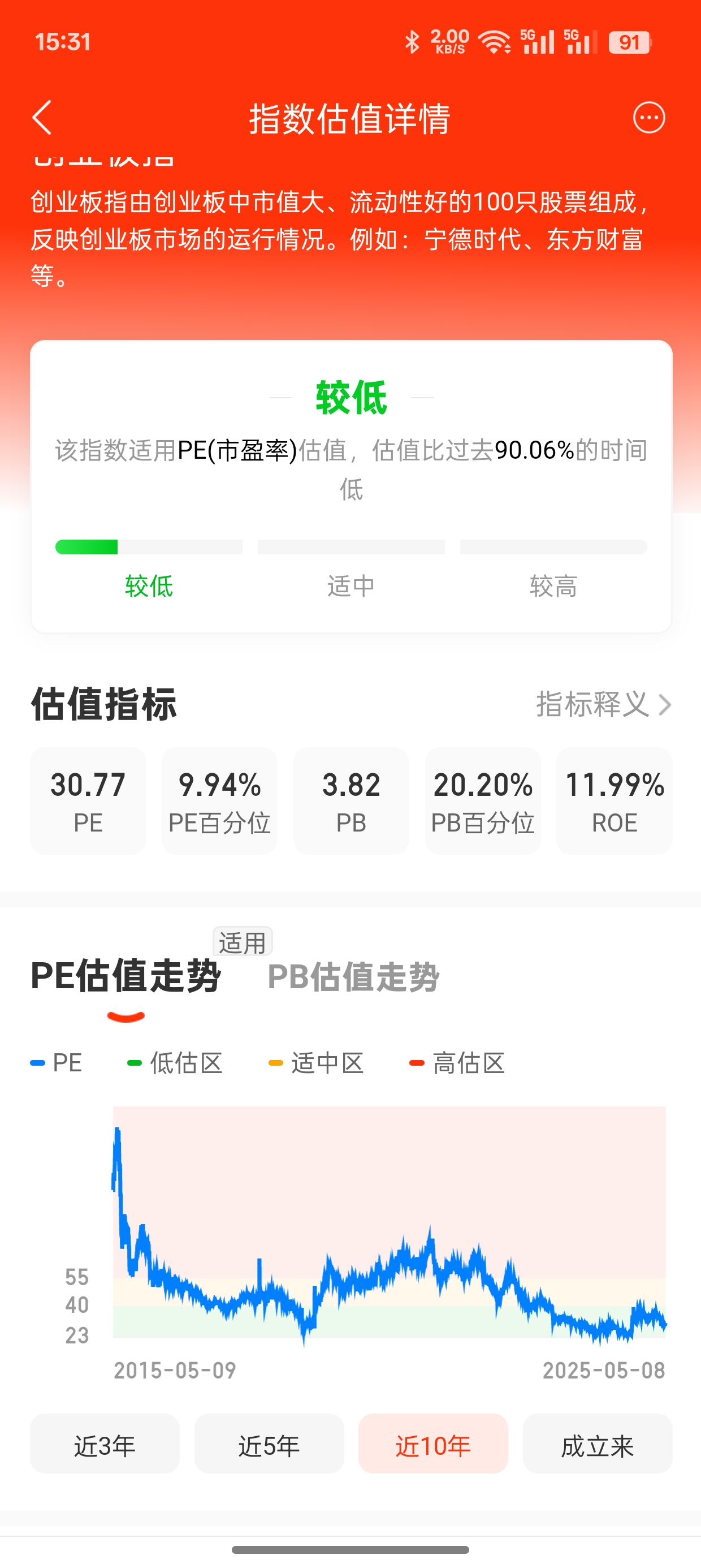Go back from 指数估值详情 page
This screenshot has width=701, height=1568.
click(x=42, y=118)
